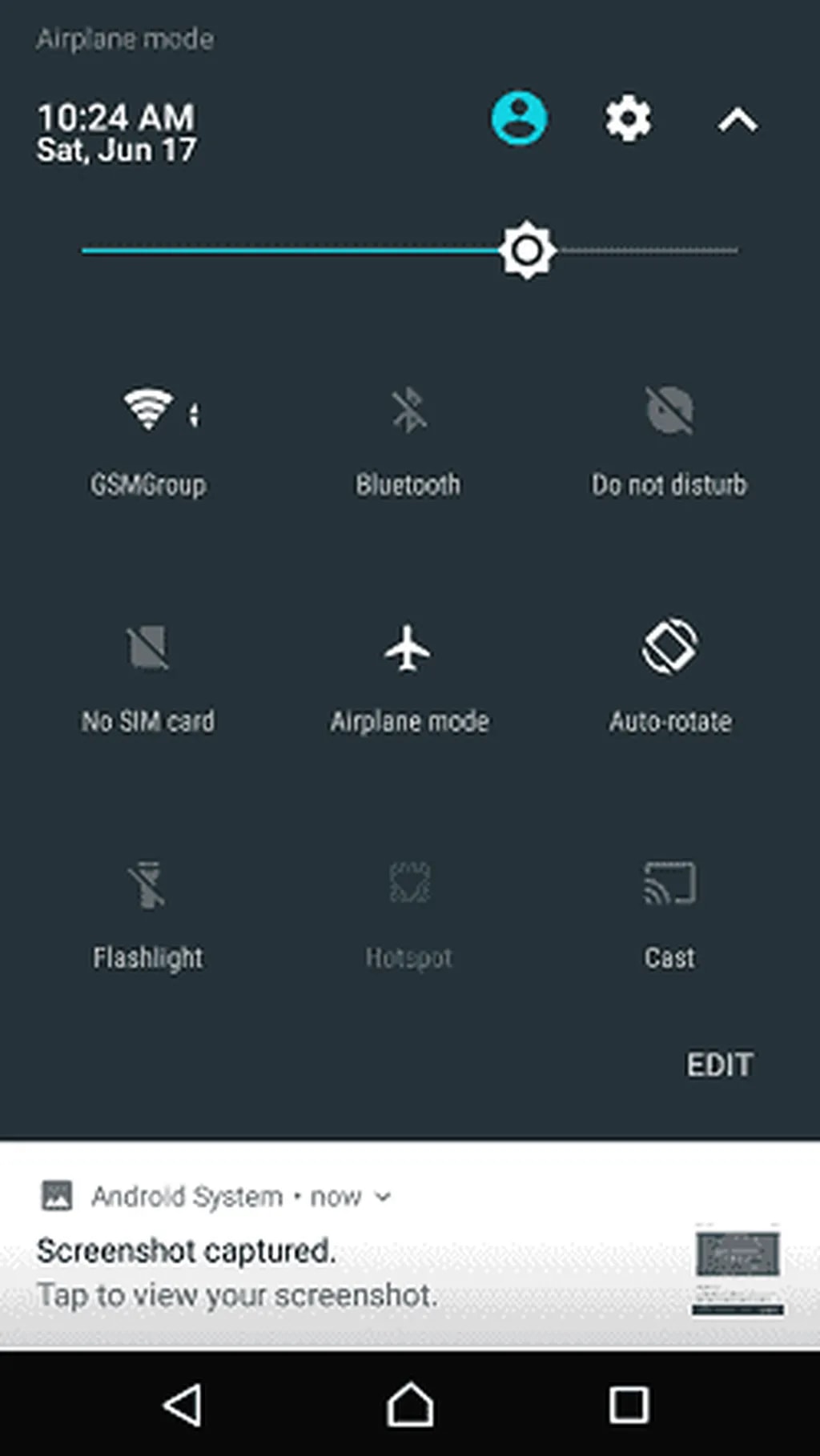Tap the user profile avatar
This screenshot has width=820, height=1456.
[x=518, y=118]
